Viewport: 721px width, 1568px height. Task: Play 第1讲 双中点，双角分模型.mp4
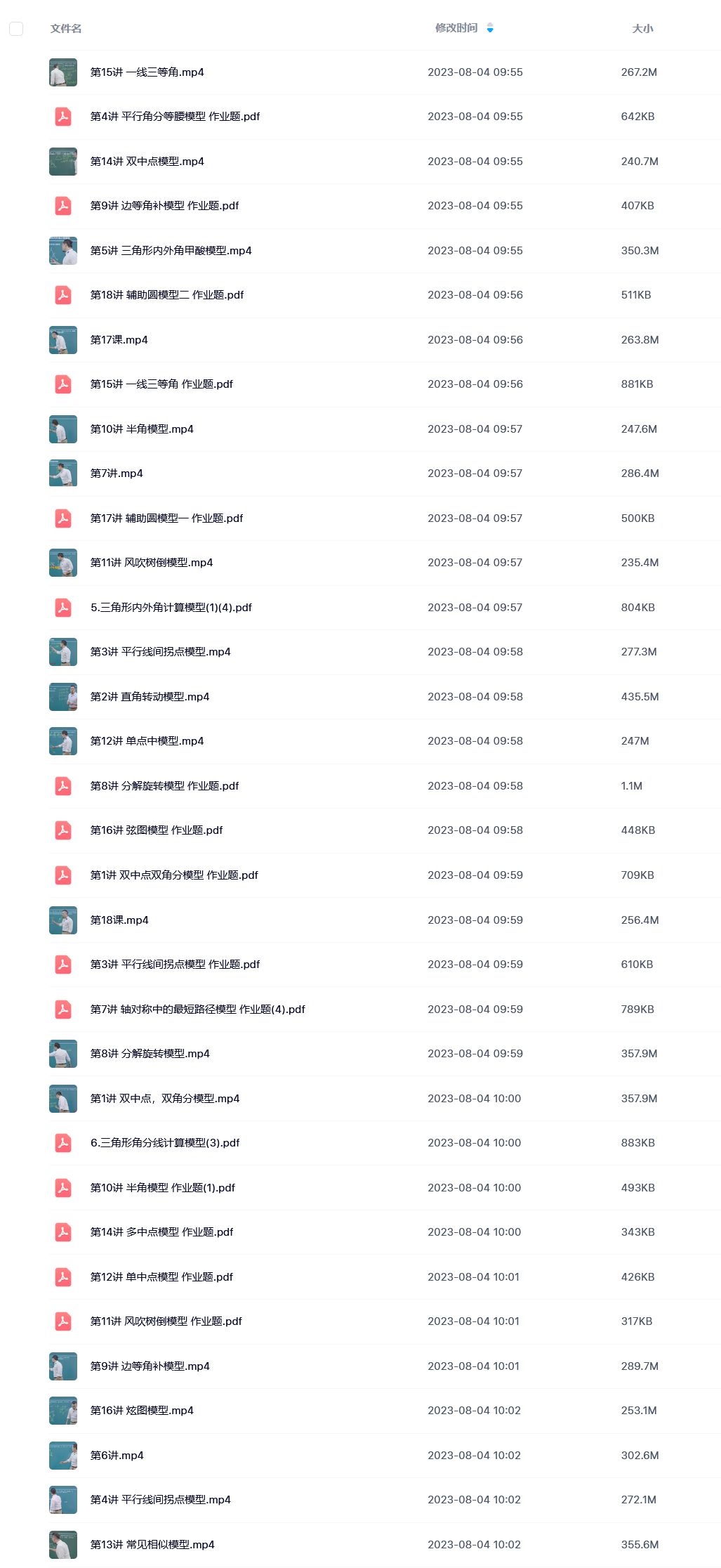point(165,1099)
